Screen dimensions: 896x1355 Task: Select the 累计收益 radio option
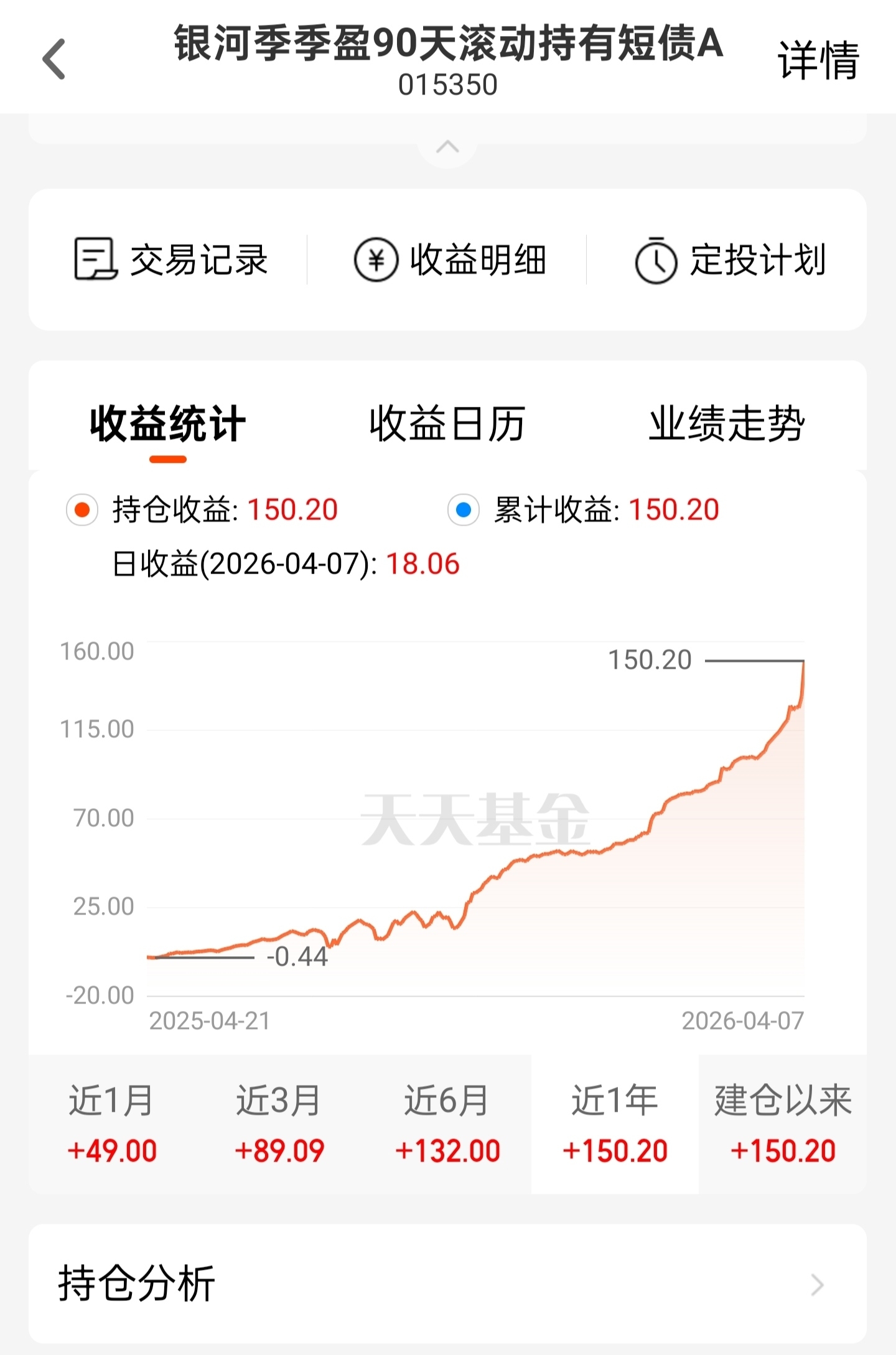coord(464,510)
